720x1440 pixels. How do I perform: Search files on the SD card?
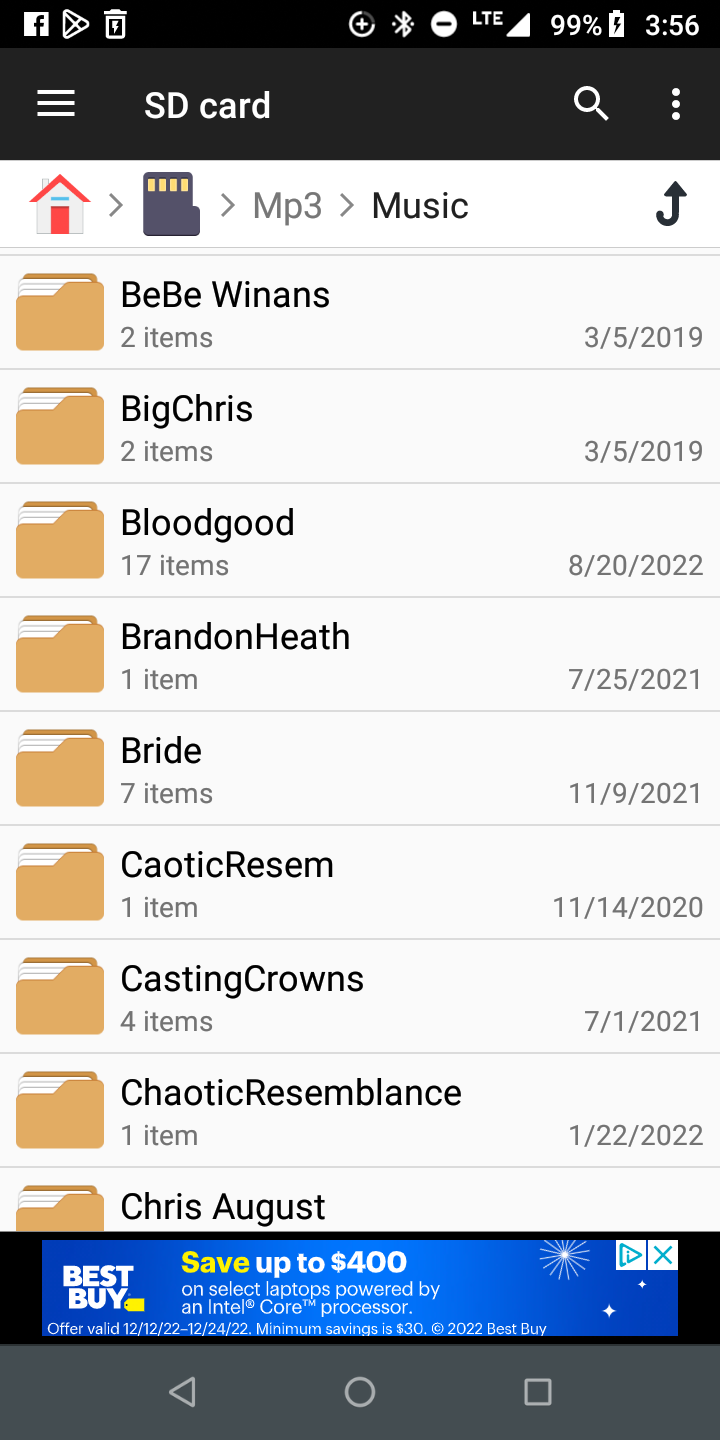pyautogui.click(x=591, y=104)
